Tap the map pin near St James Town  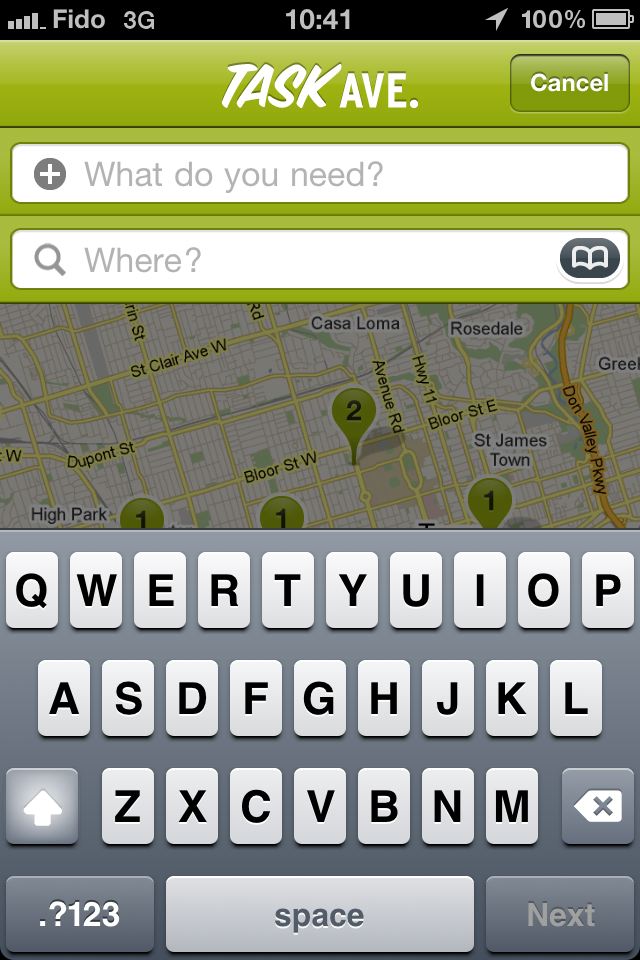click(489, 503)
